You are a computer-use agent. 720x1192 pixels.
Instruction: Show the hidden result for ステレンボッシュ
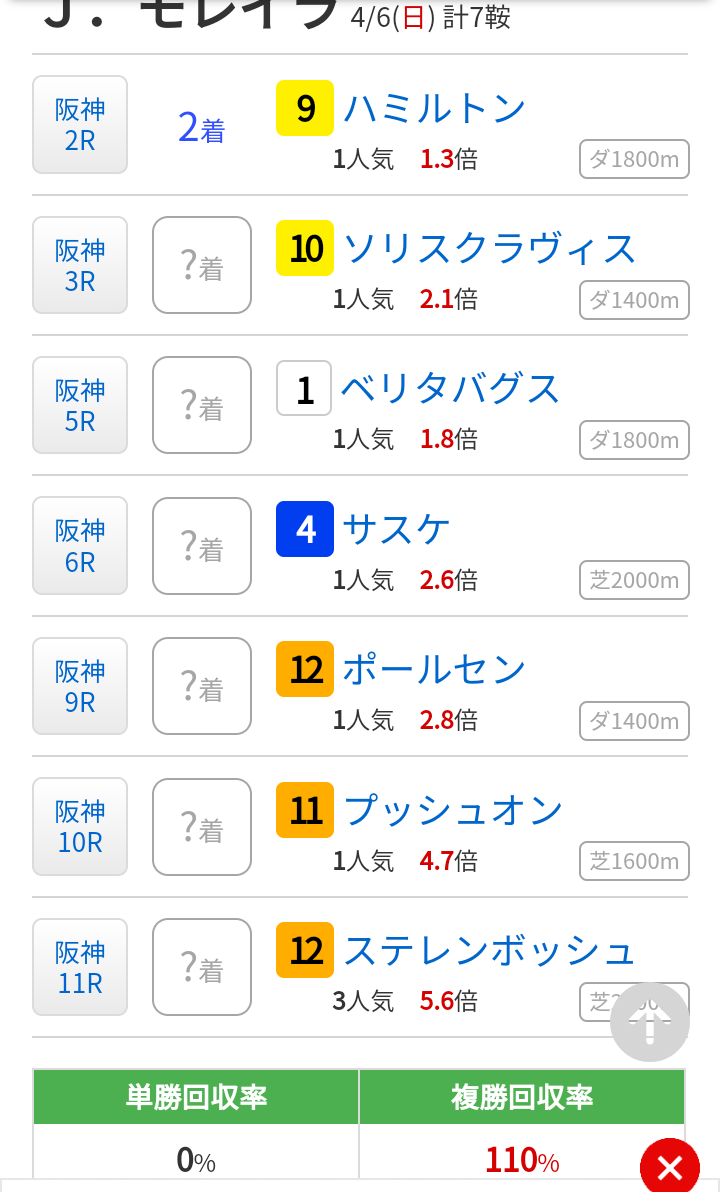point(202,967)
